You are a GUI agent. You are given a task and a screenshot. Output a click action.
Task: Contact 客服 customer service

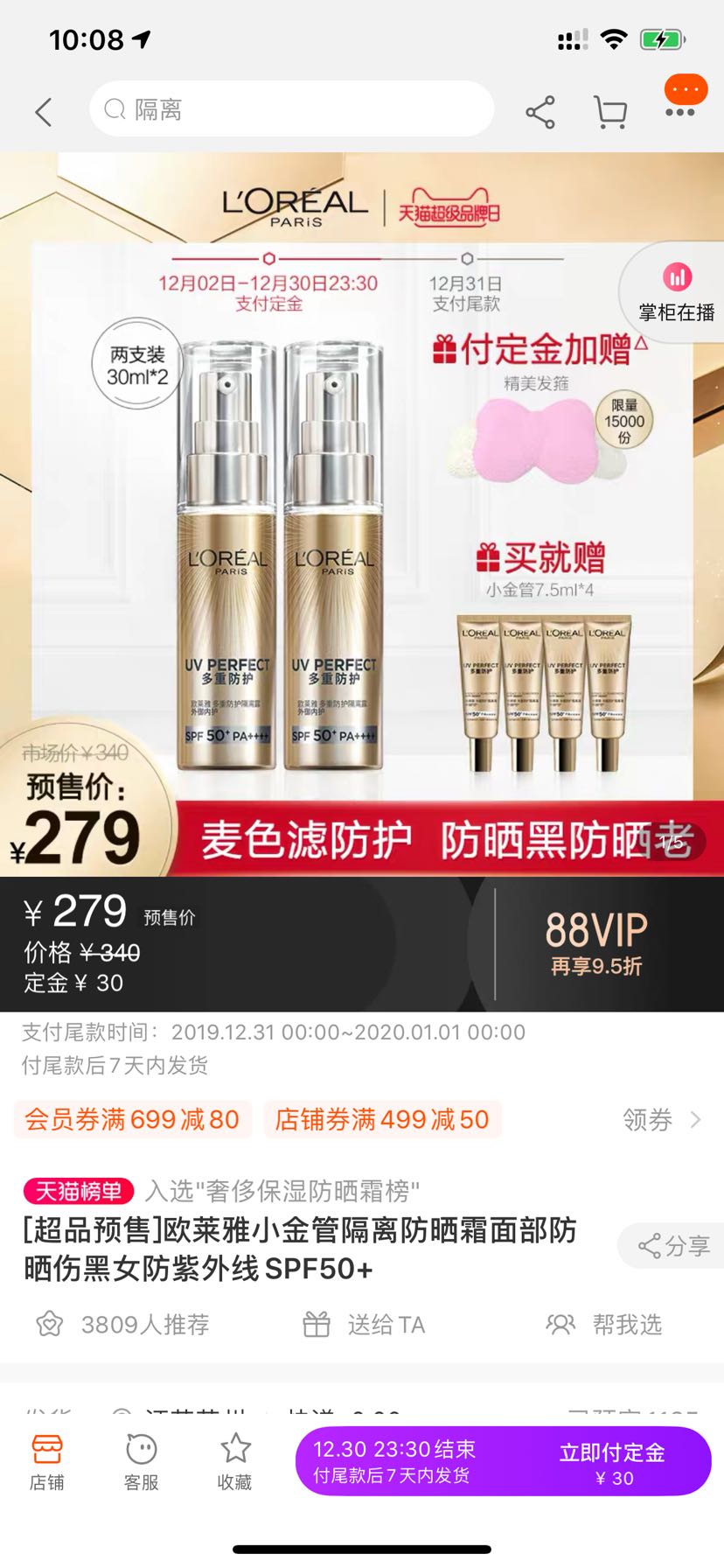pyautogui.click(x=141, y=1463)
